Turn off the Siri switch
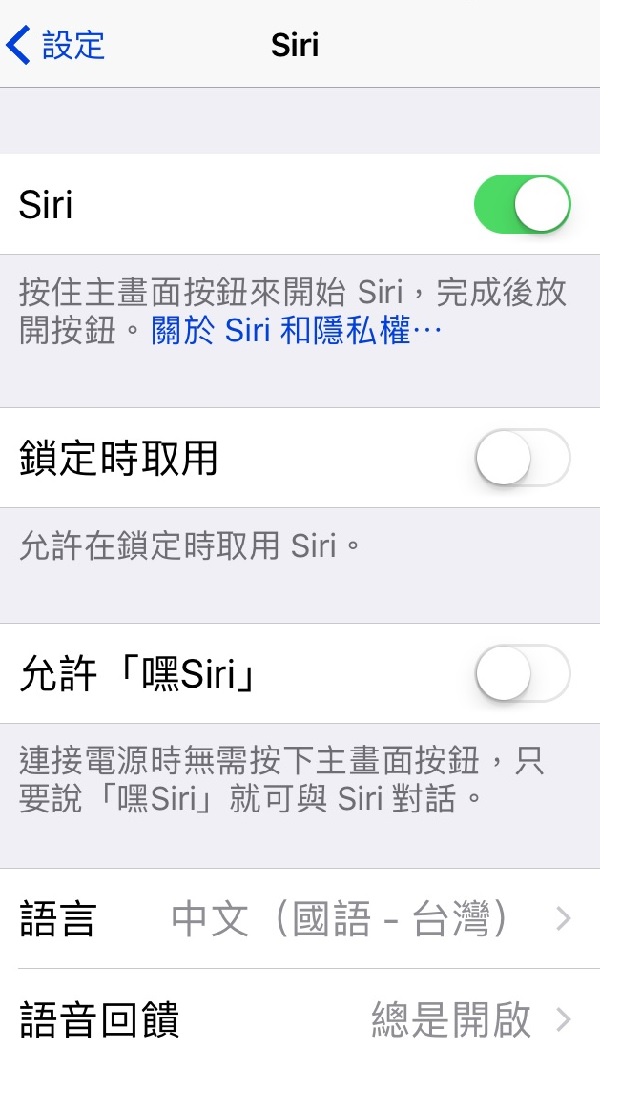629x1099 pixels. click(x=521, y=205)
